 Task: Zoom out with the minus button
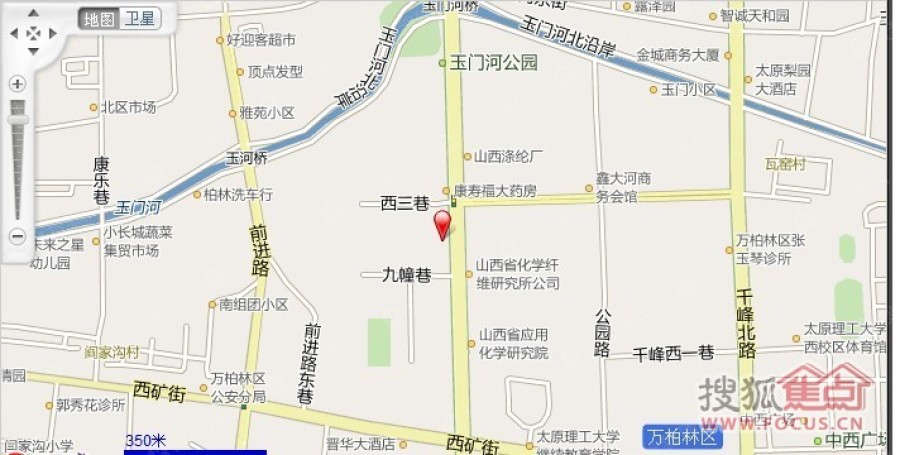(17, 237)
